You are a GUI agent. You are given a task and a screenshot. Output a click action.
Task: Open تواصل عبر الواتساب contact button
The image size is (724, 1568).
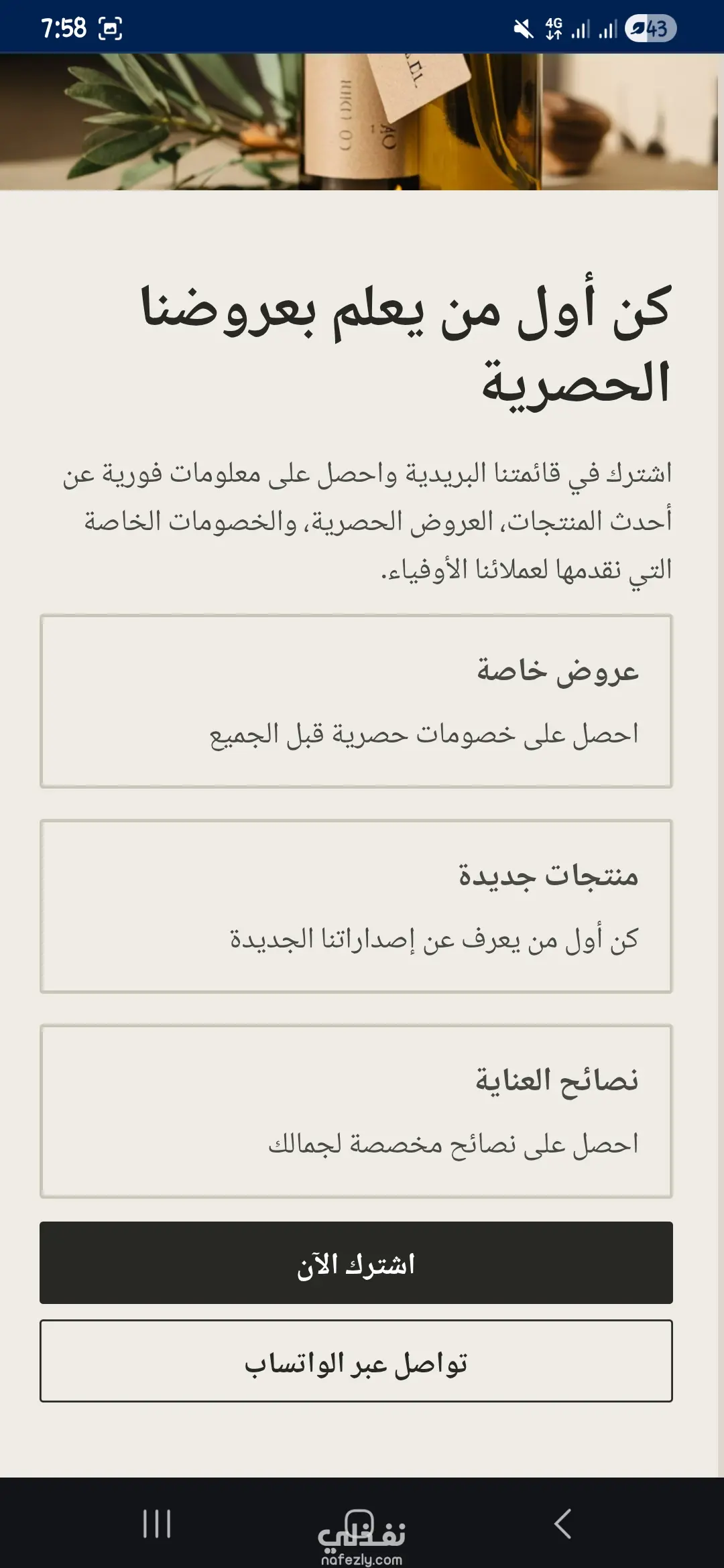[356, 1361]
